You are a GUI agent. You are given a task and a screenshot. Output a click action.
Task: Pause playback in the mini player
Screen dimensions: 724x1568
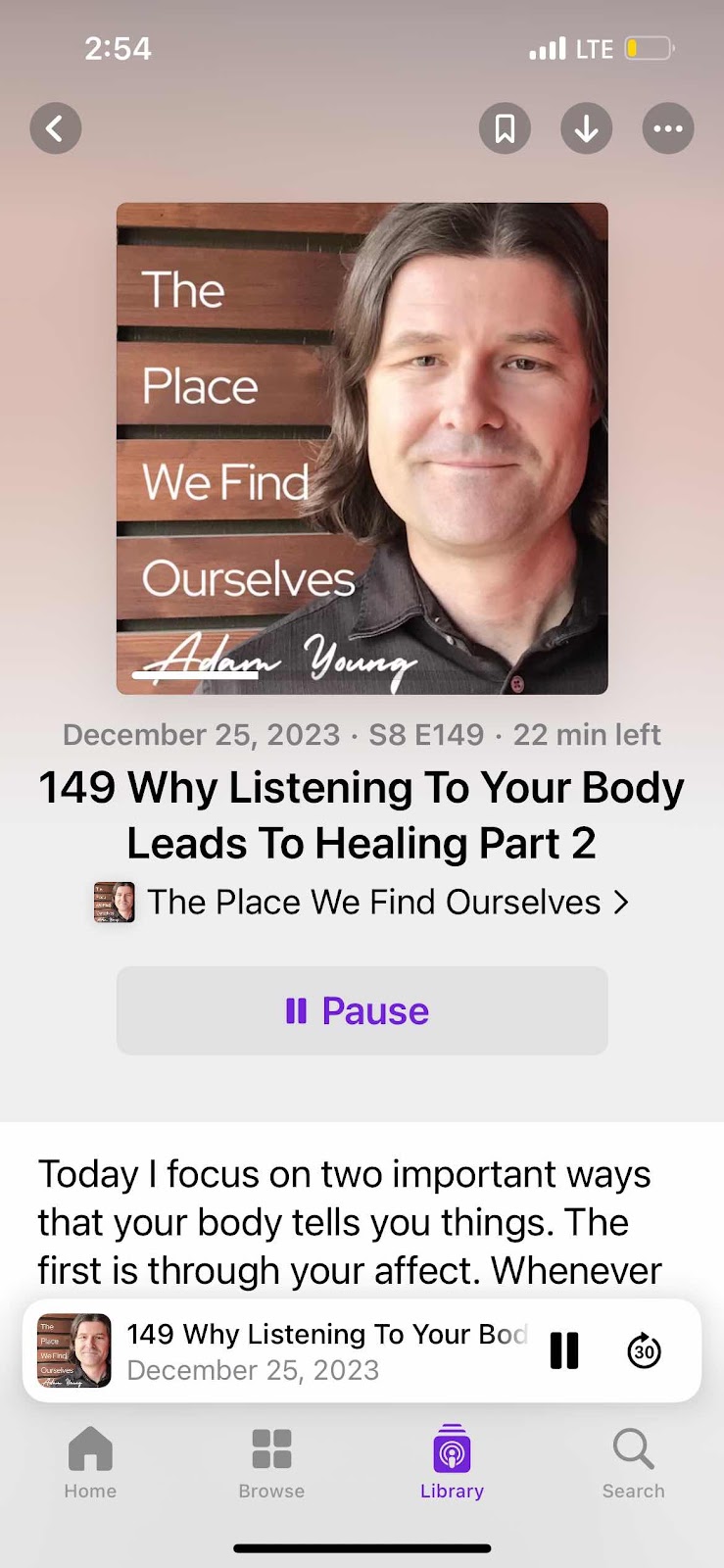564,1350
